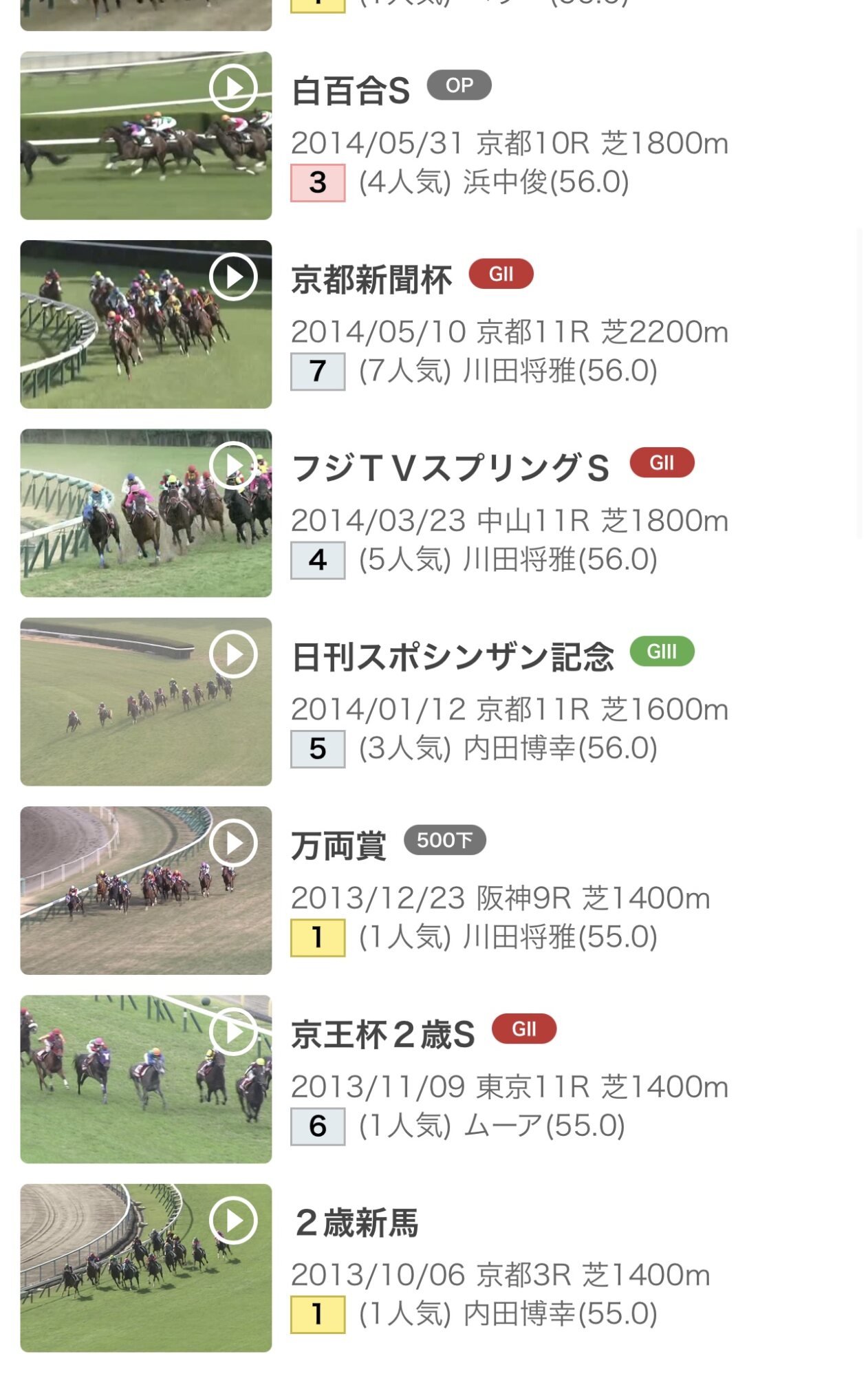Play the 日刊スポシンザン記念 race video
Screen dimensions: 868x1376
point(146,702)
